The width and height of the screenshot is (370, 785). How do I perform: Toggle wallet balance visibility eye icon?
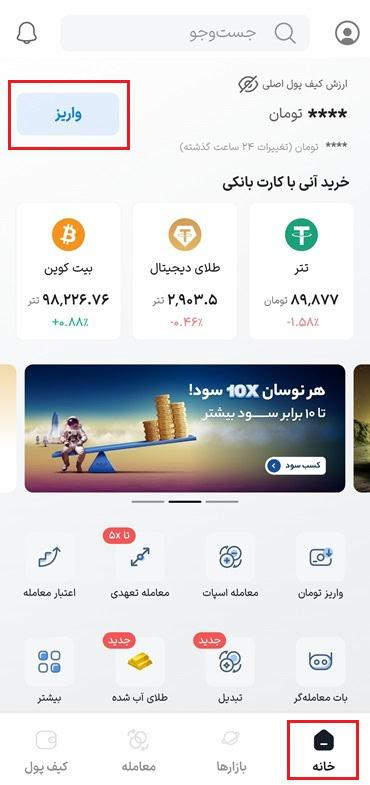pos(248,84)
